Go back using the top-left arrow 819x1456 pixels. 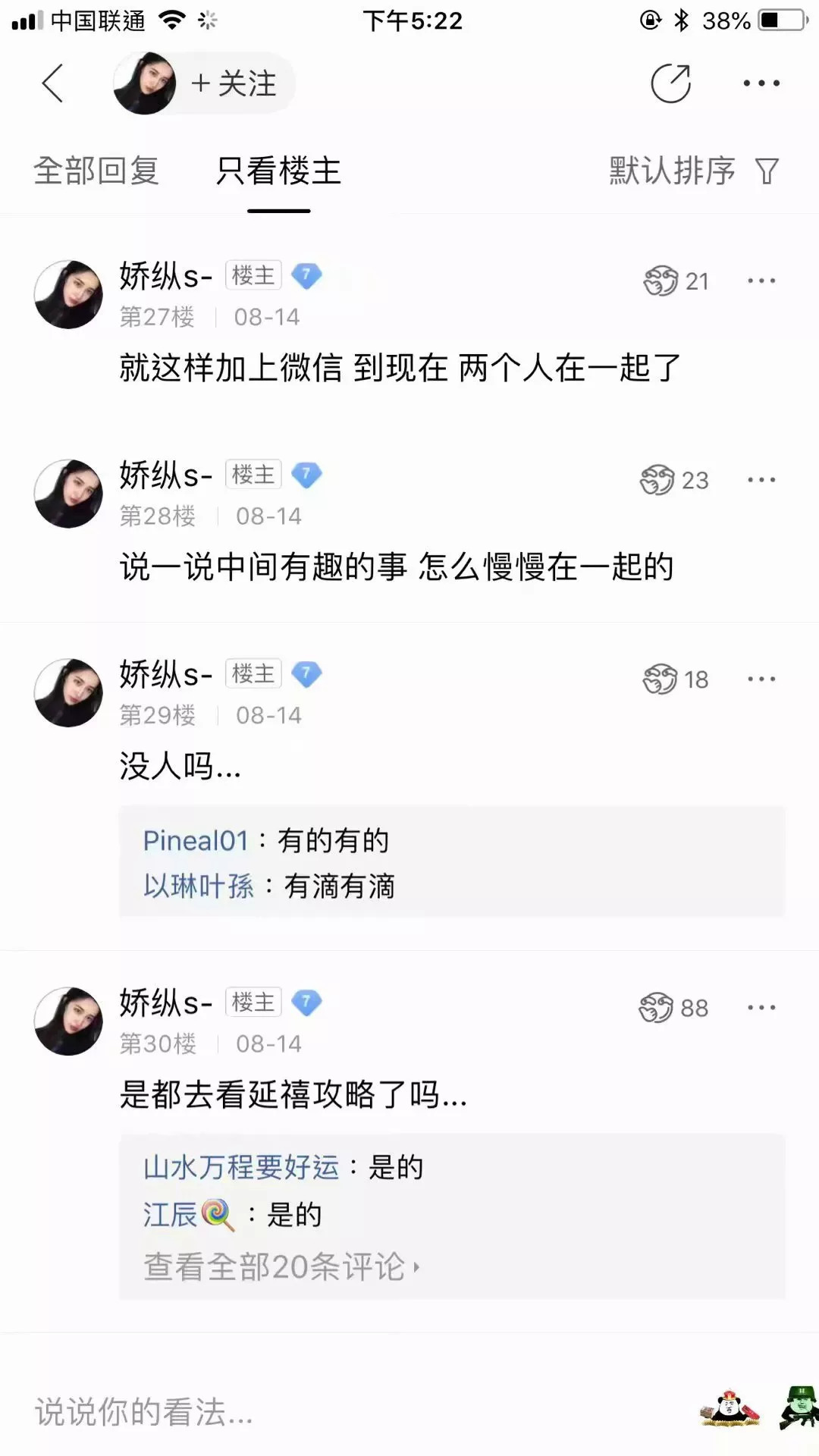52,83
